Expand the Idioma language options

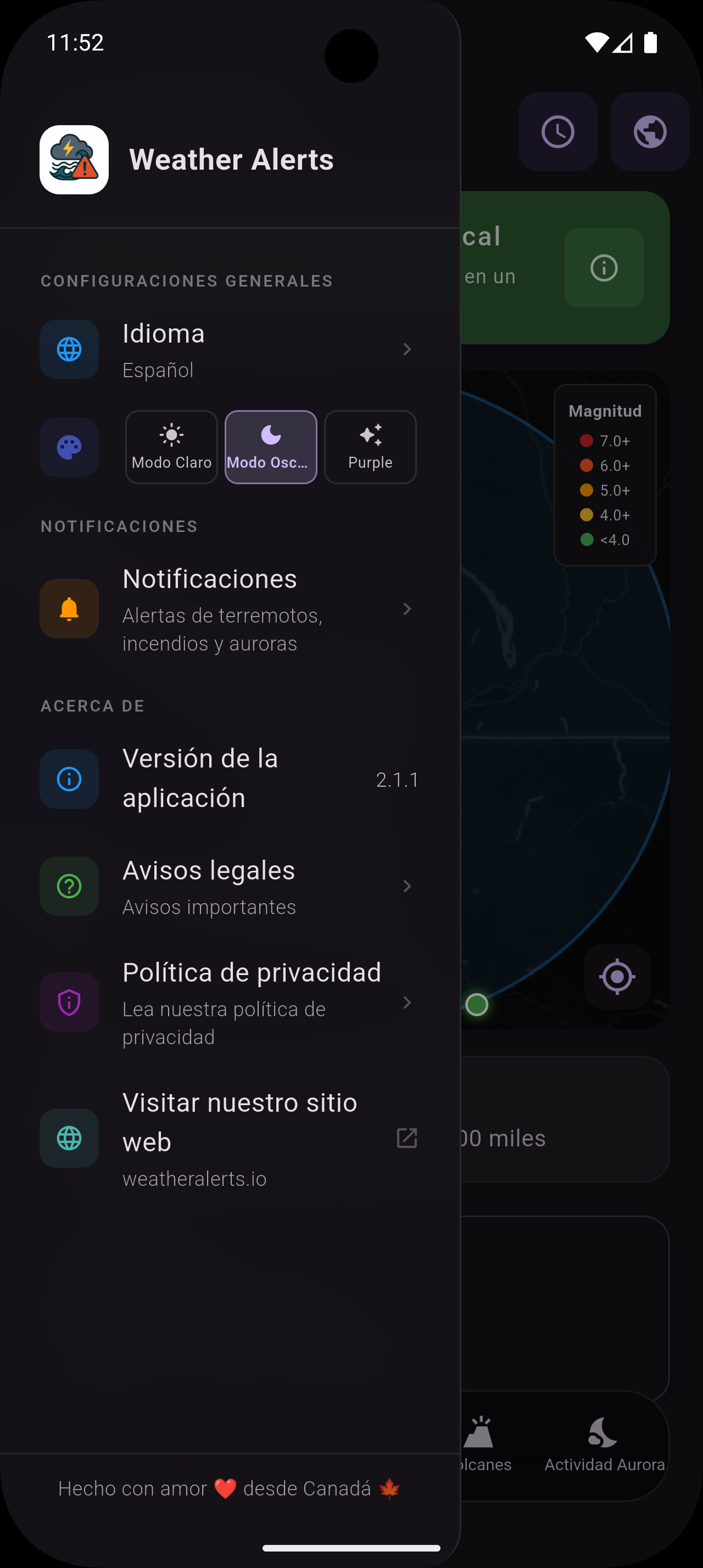tap(406, 349)
